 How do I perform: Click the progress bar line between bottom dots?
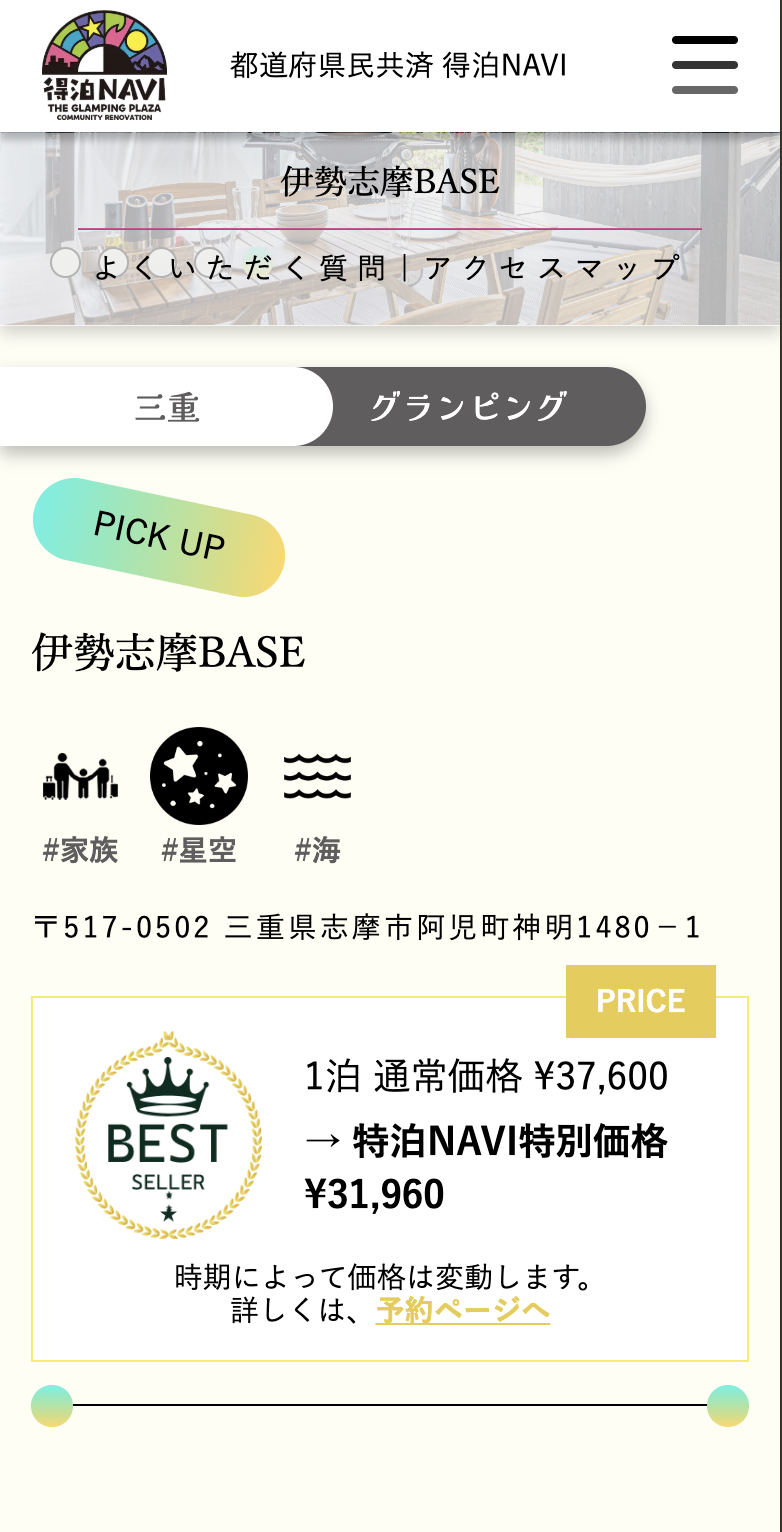390,1403
